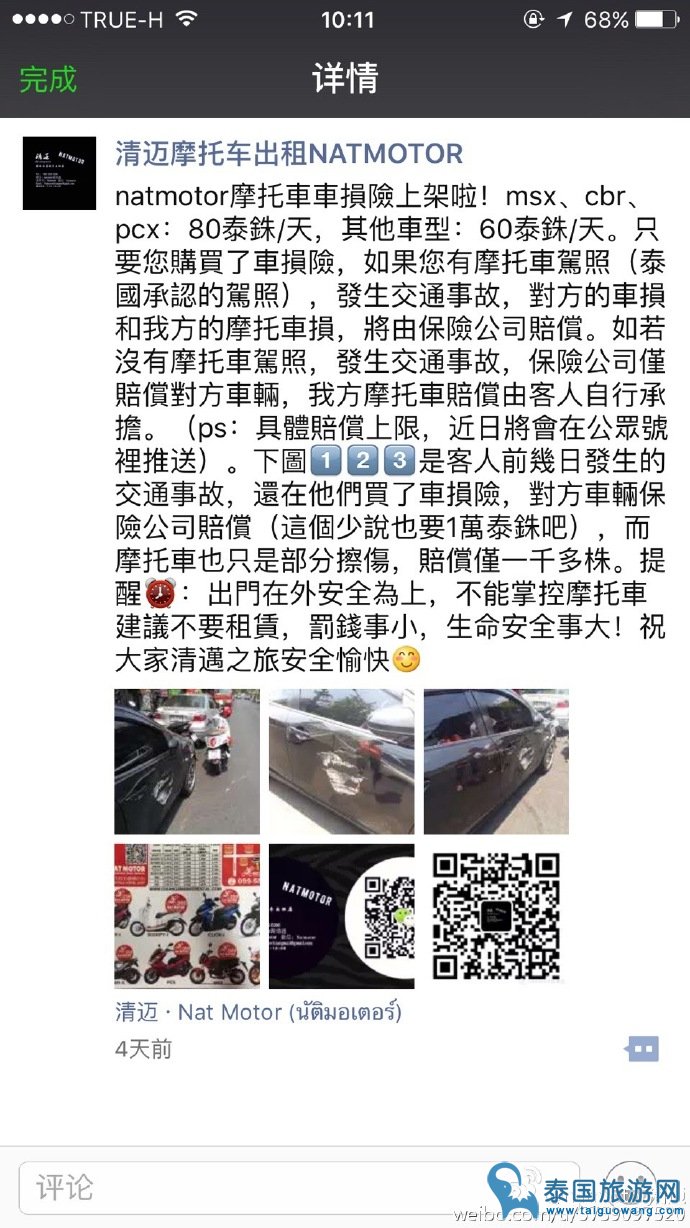The height and width of the screenshot is (1228, 690).
Task: Open the like and comment bubble icon
Action: [x=642, y=1048]
